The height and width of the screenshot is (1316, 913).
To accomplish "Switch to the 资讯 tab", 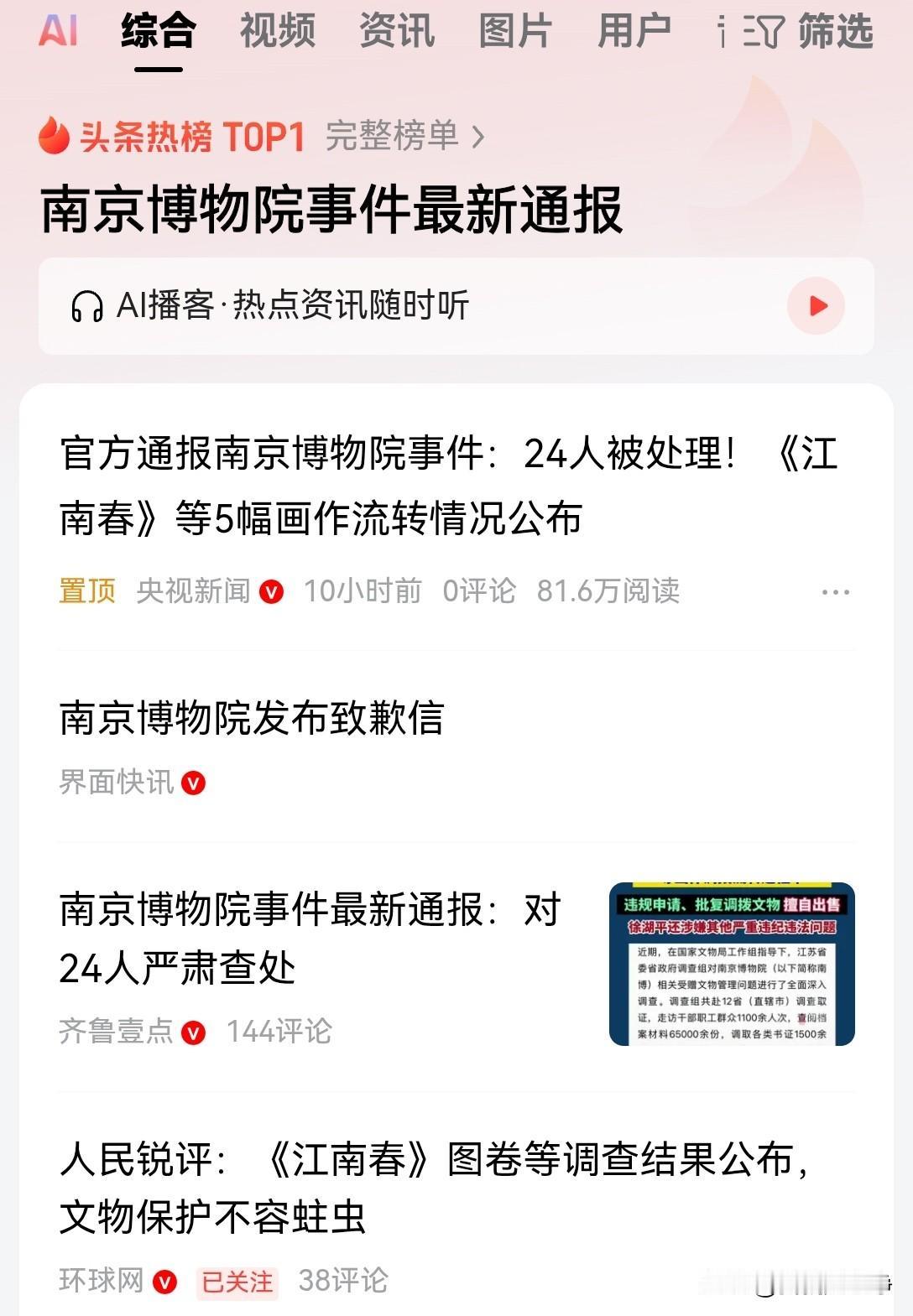I will (396, 32).
